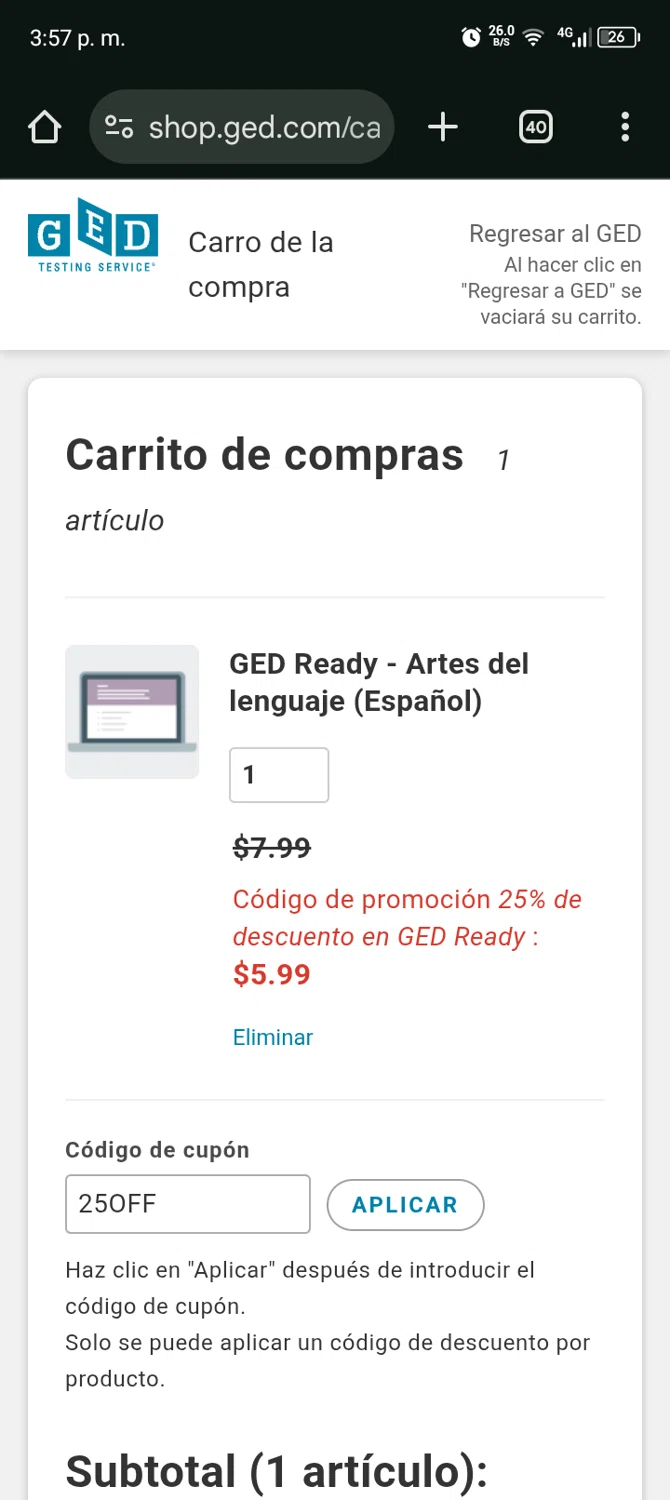The width and height of the screenshot is (670, 1500).
Task: Open the GED Ready product thumbnail
Action: [x=132, y=712]
